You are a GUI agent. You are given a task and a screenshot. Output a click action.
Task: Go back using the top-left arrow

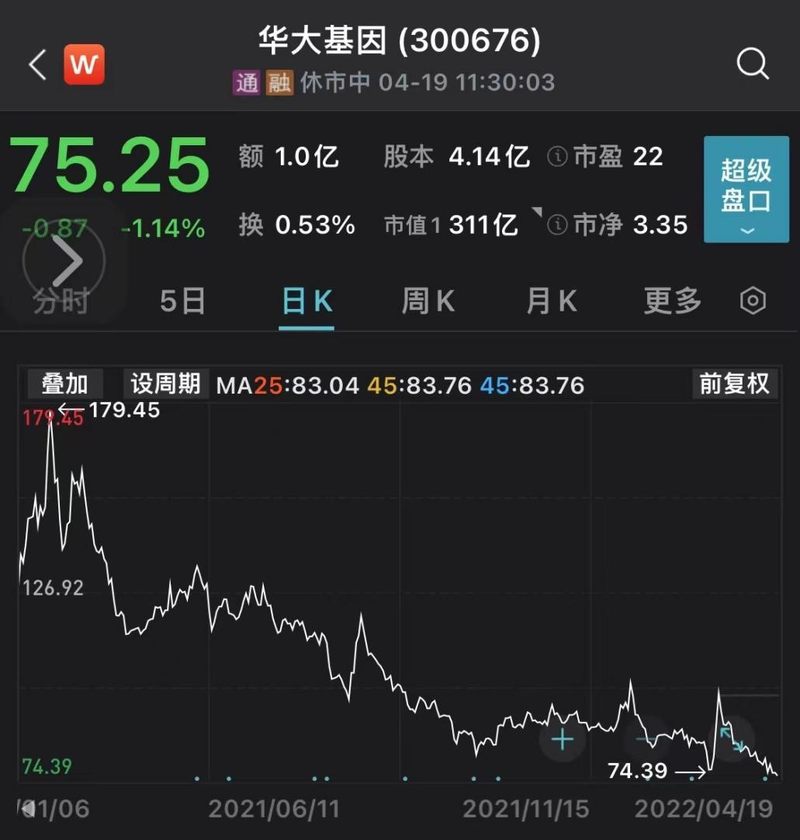click(x=38, y=66)
